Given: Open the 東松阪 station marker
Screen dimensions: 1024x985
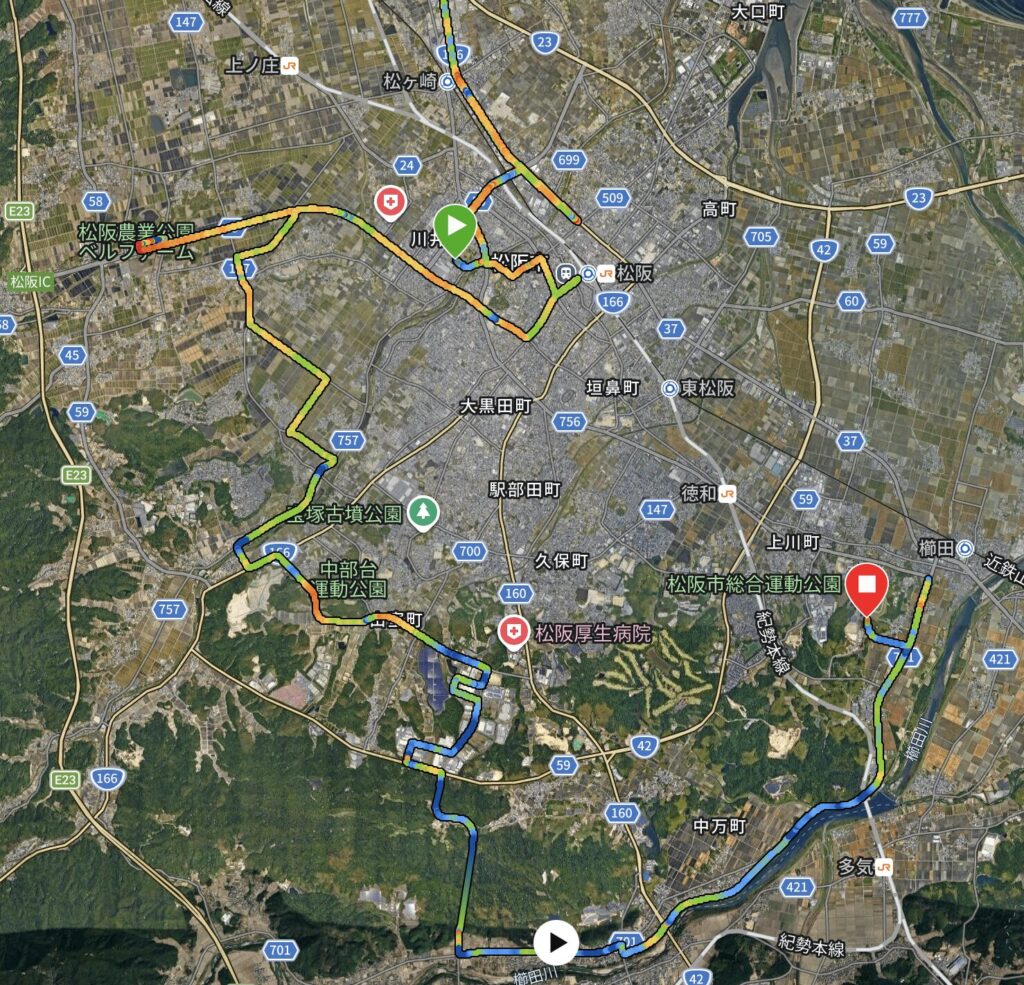Looking at the screenshot, I should point(670,389).
